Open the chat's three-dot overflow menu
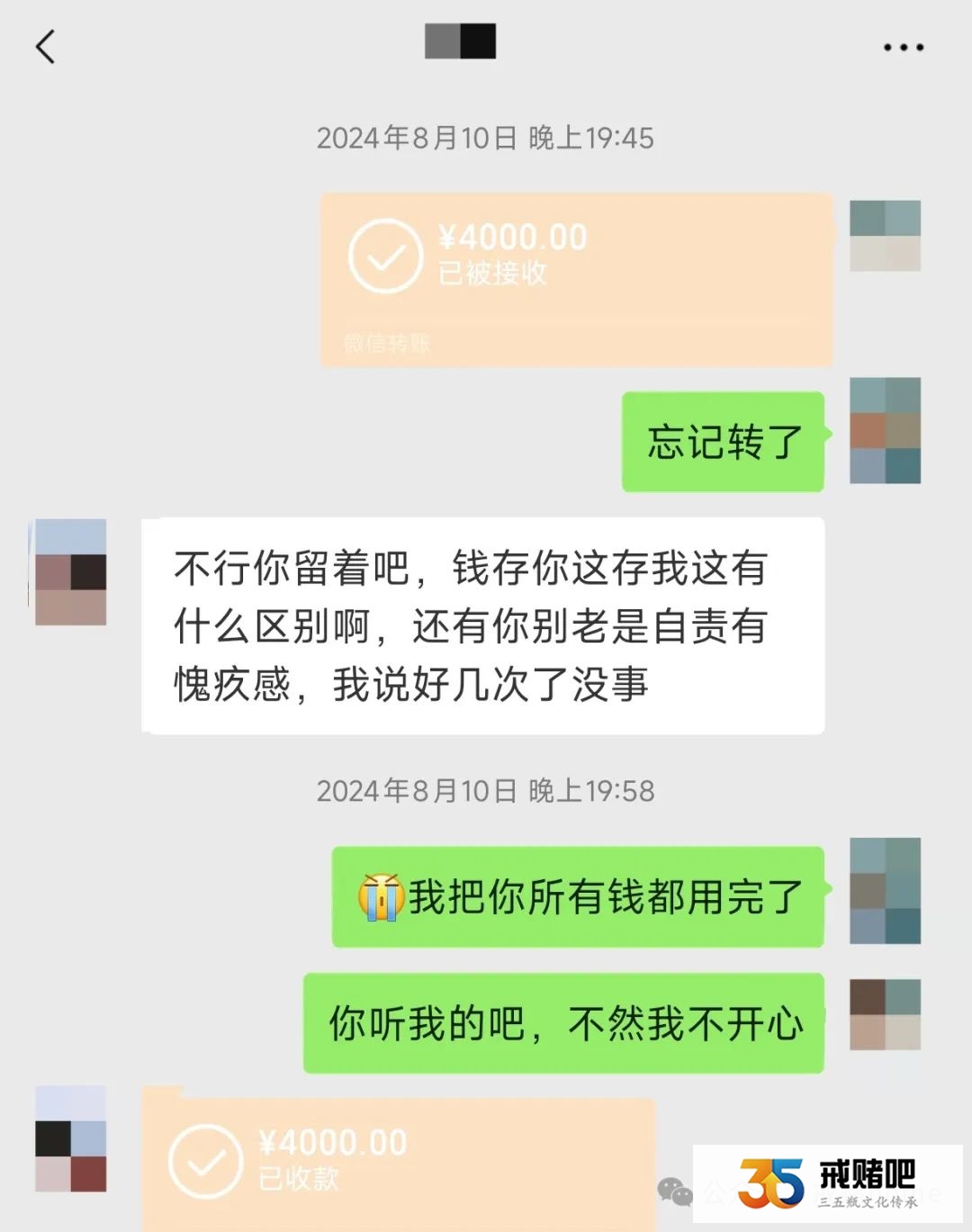 (903, 48)
